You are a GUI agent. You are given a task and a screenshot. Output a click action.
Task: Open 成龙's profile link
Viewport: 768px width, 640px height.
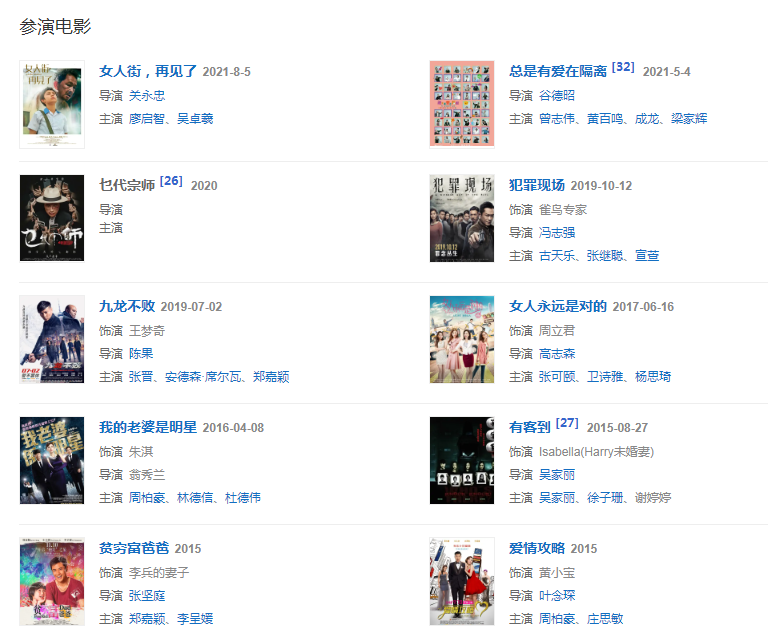(x=647, y=118)
